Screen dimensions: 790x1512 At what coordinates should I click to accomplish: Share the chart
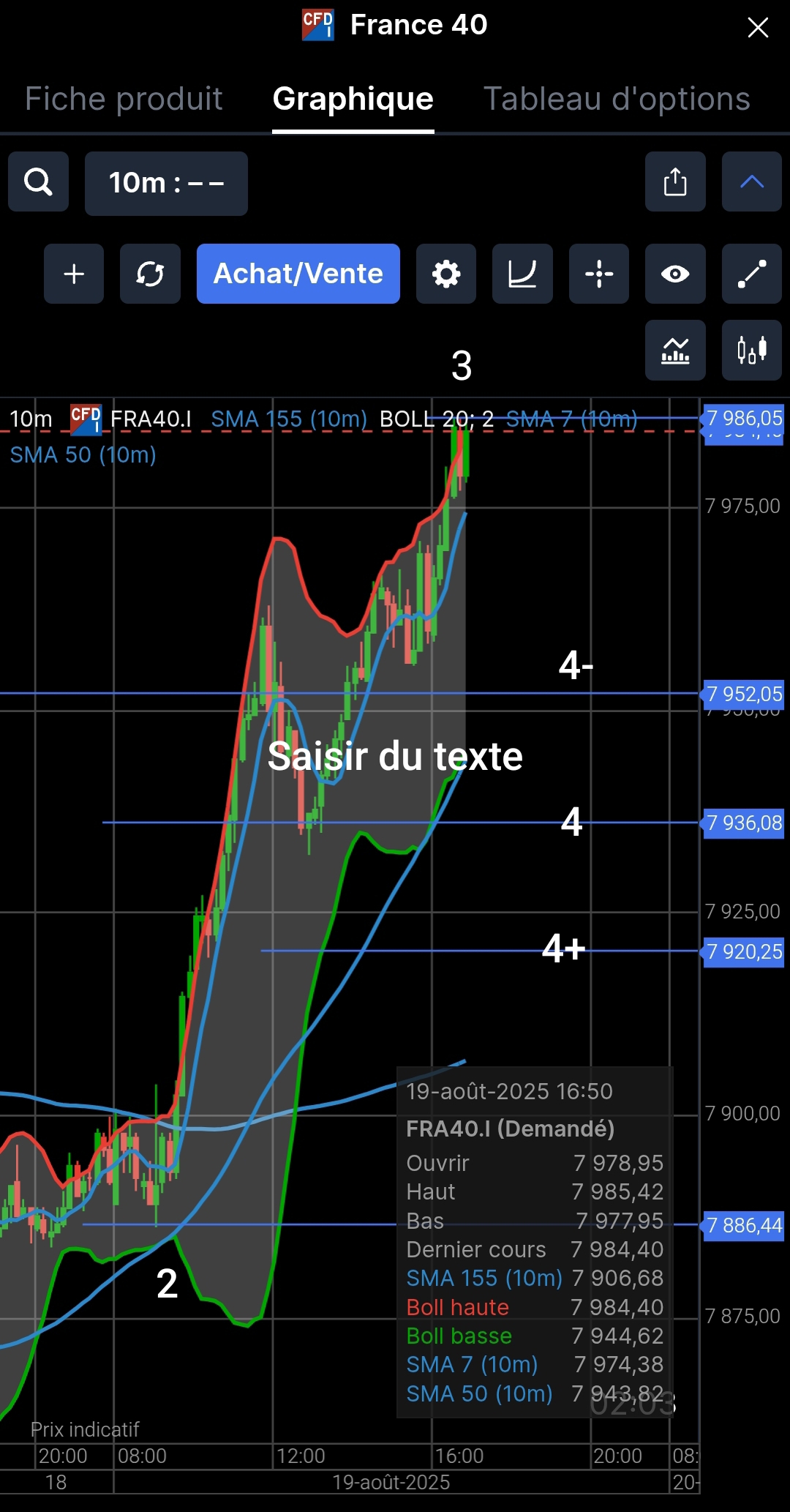click(675, 182)
